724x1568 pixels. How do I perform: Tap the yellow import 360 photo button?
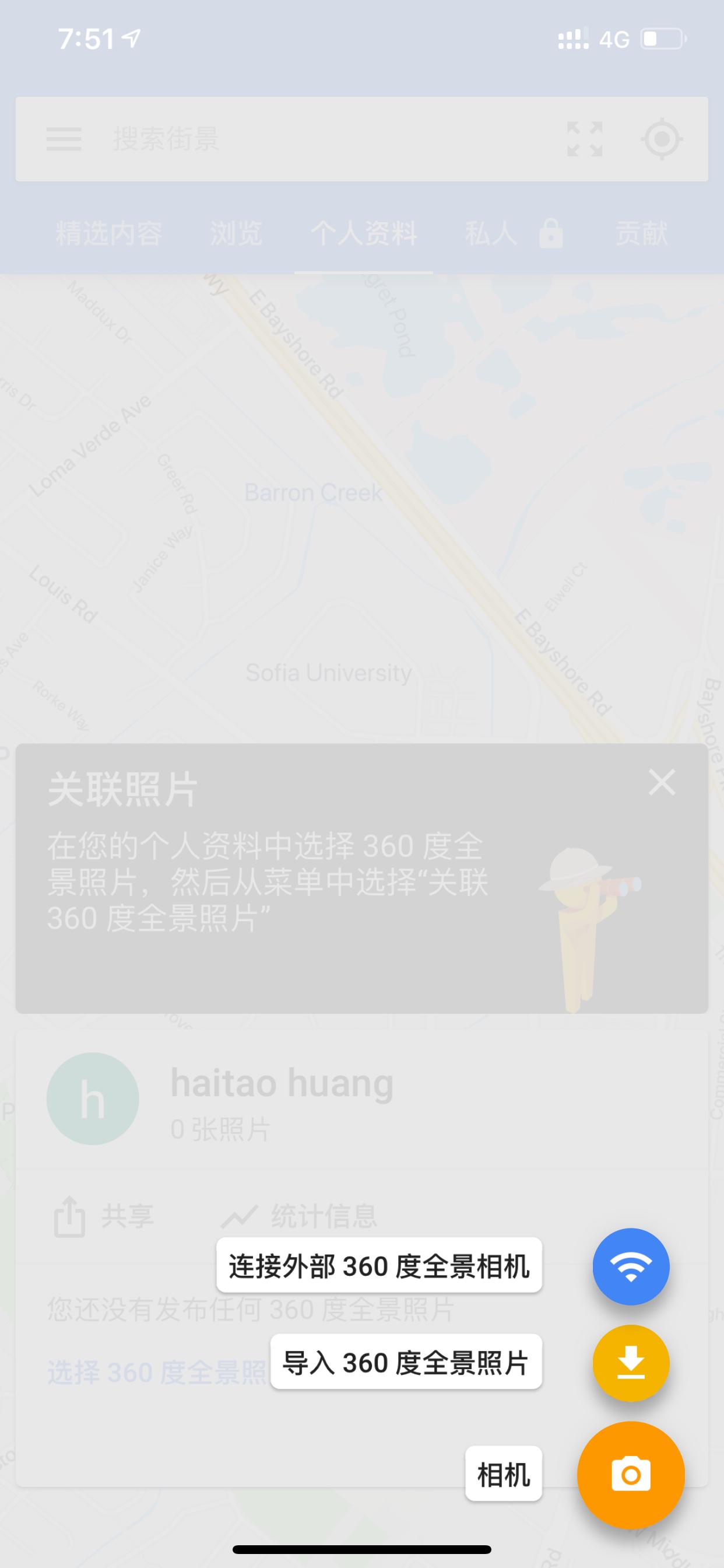tap(631, 1363)
